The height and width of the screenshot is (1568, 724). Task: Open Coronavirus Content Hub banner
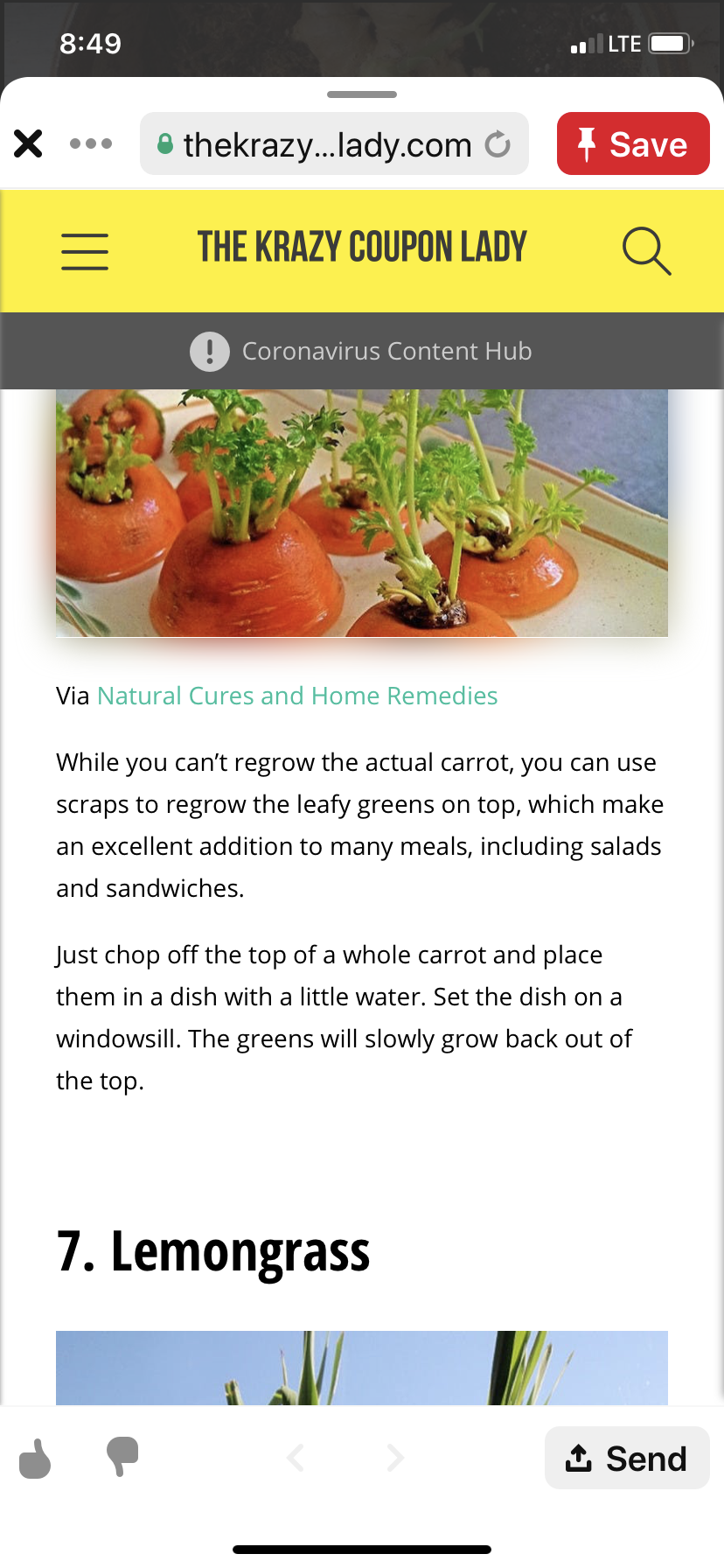[361, 351]
